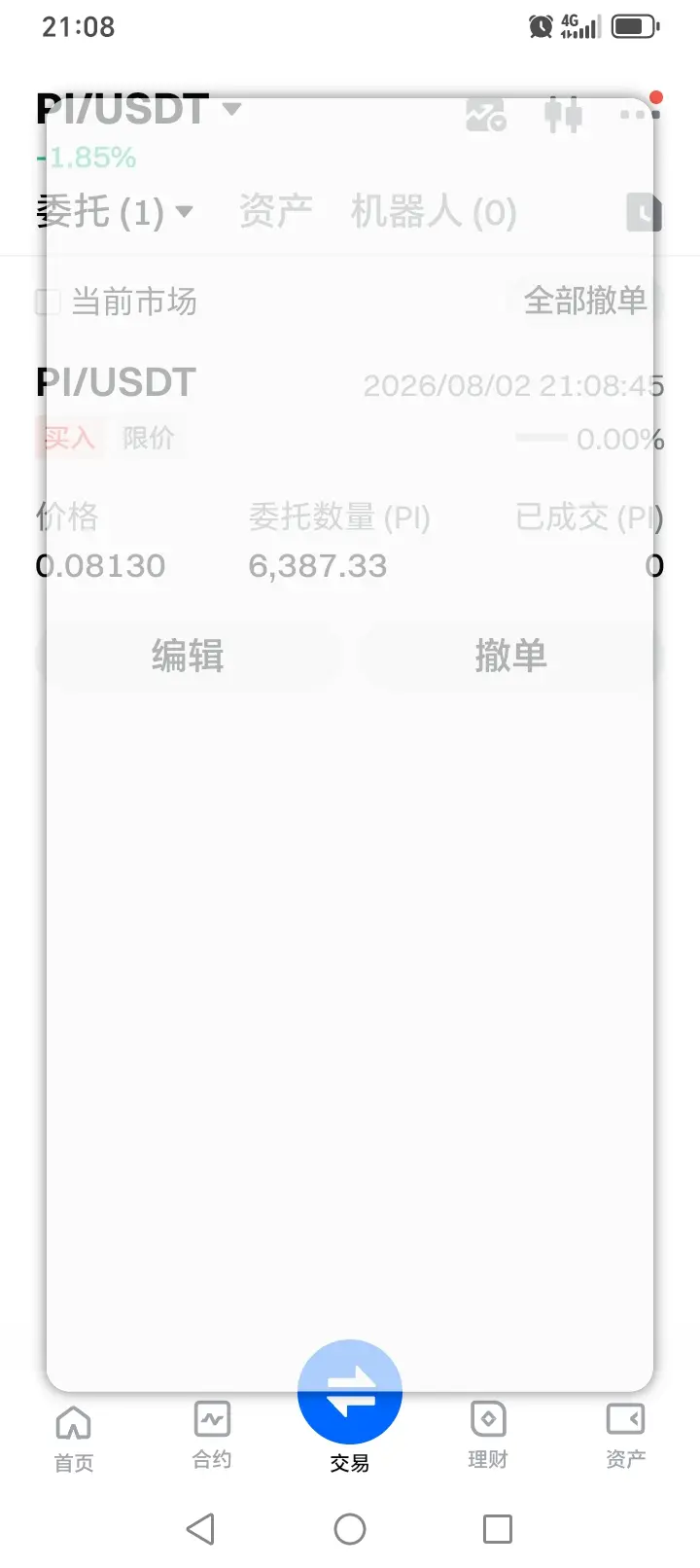Tap 编辑 on the PI/USDT order
700x1568 pixels.
pos(188,656)
